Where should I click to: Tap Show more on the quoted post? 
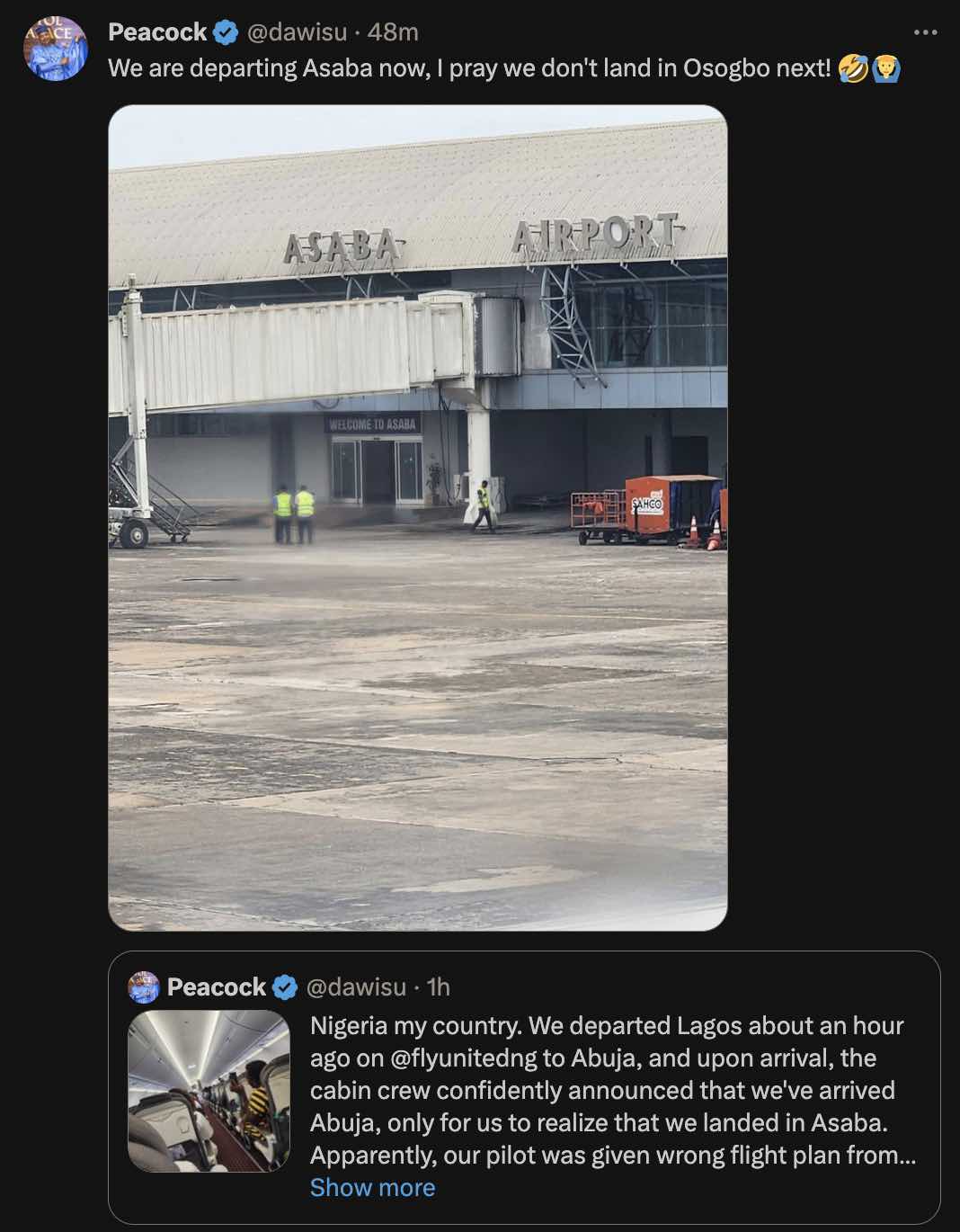[x=372, y=1187]
